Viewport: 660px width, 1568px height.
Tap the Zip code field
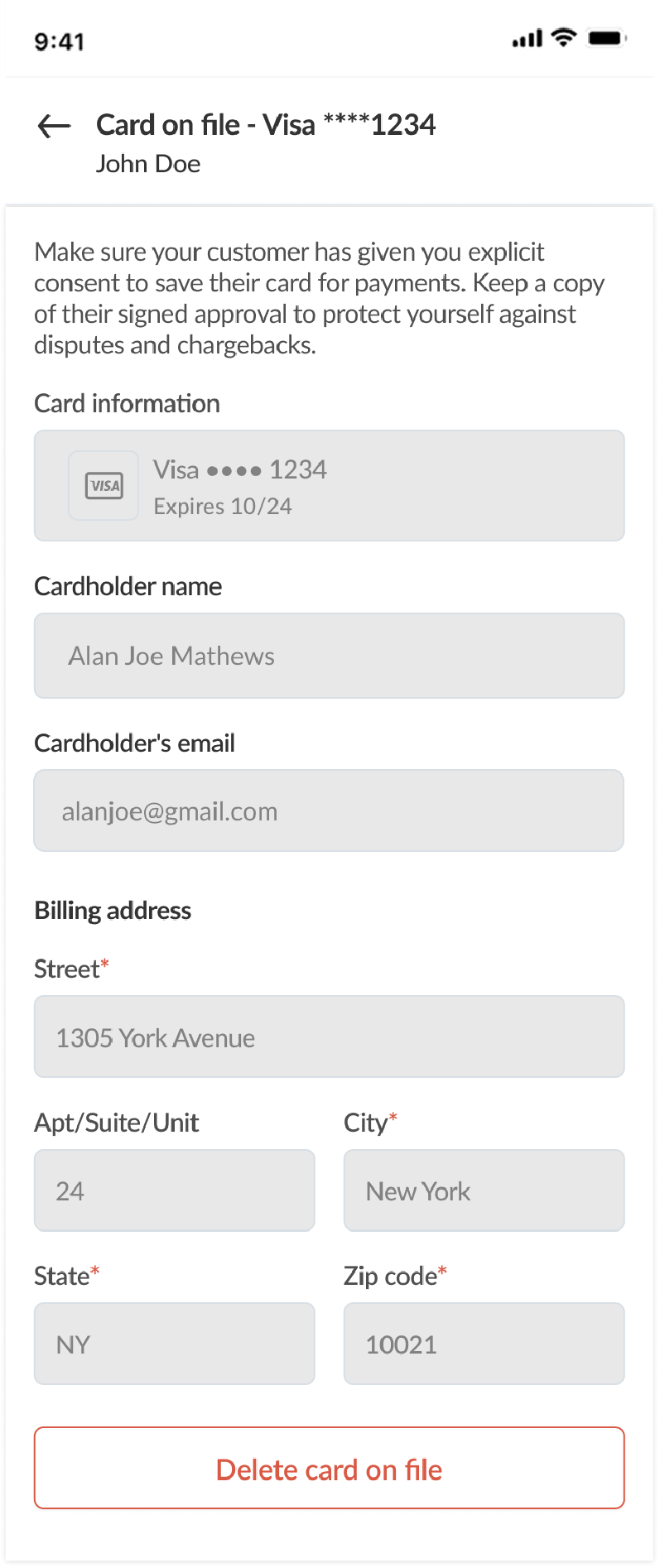(484, 1344)
